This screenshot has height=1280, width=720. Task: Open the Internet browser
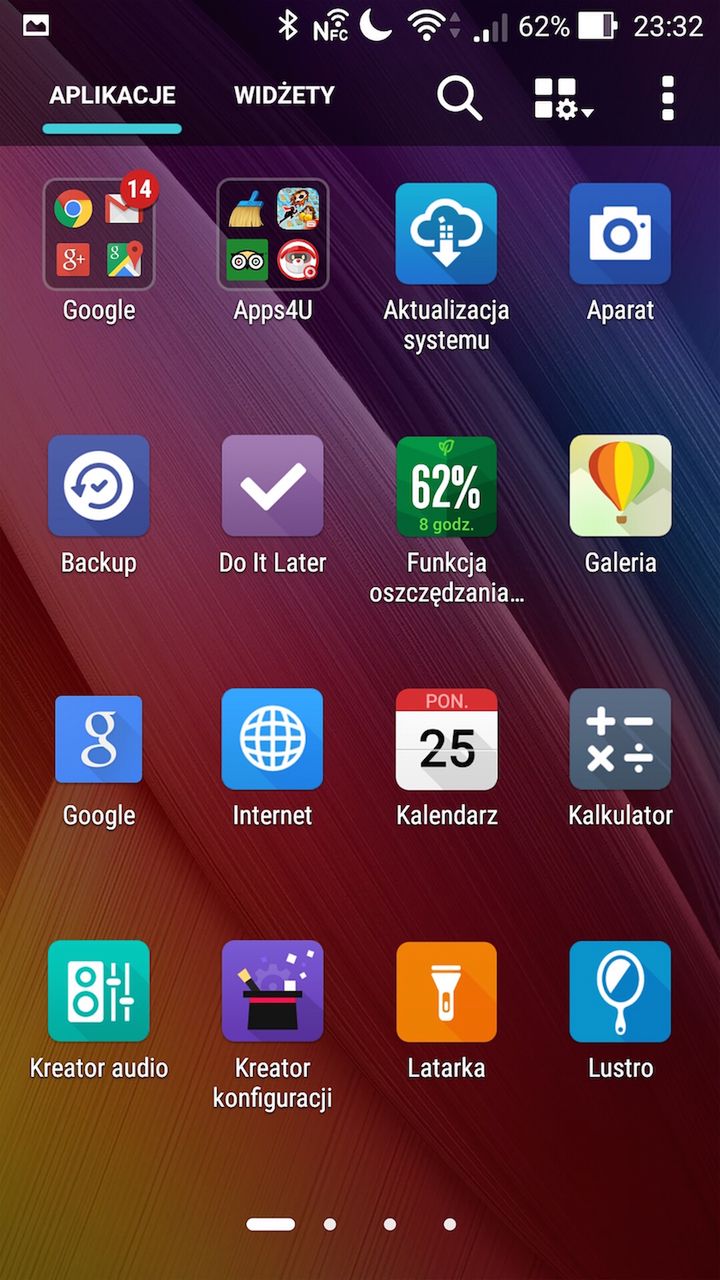pos(272,739)
